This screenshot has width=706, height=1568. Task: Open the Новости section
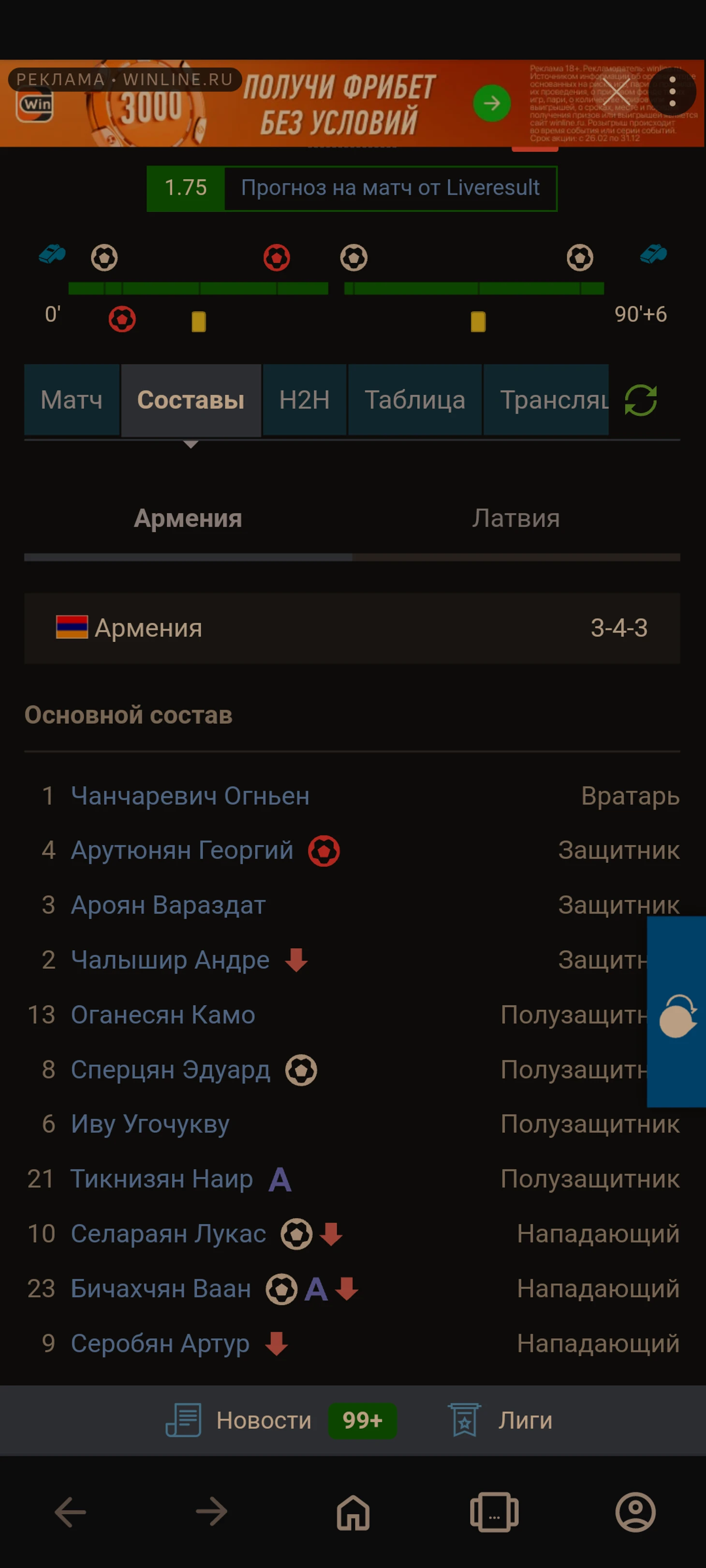(263, 1420)
